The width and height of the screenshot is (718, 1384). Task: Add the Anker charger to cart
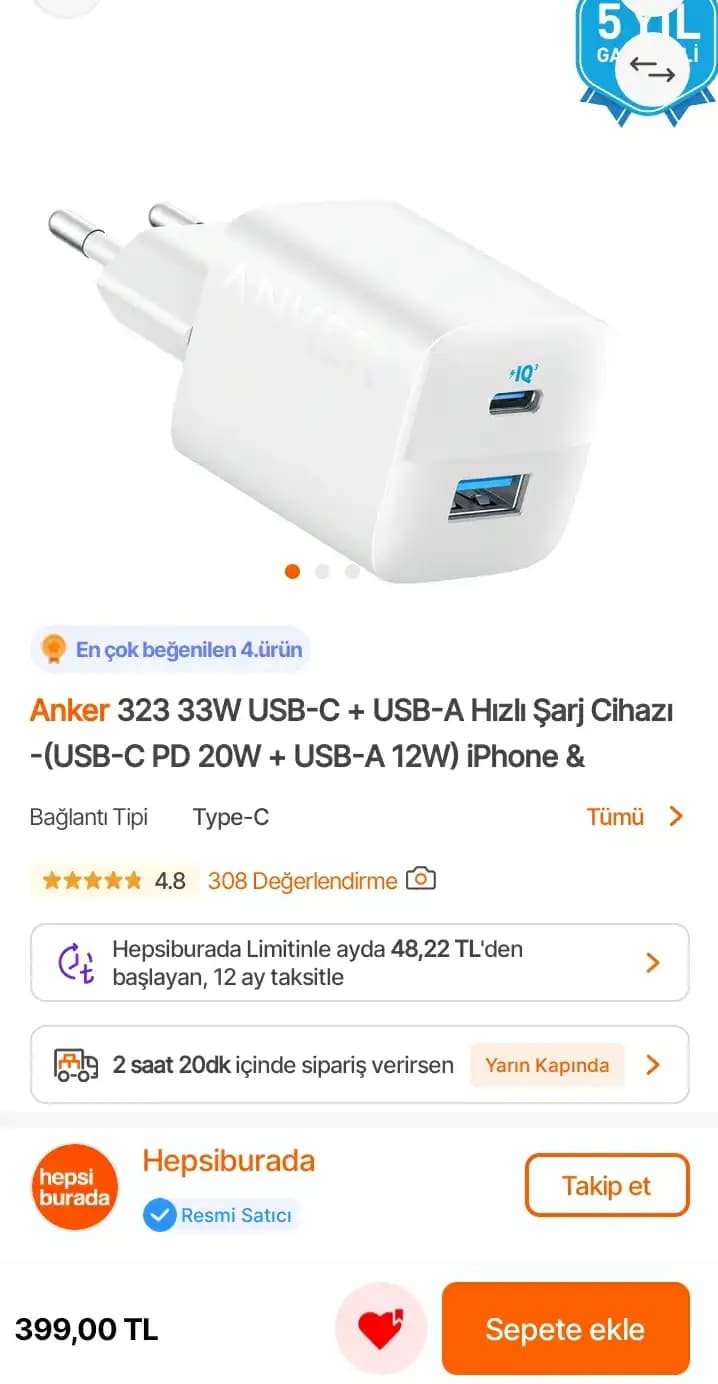pos(565,1329)
